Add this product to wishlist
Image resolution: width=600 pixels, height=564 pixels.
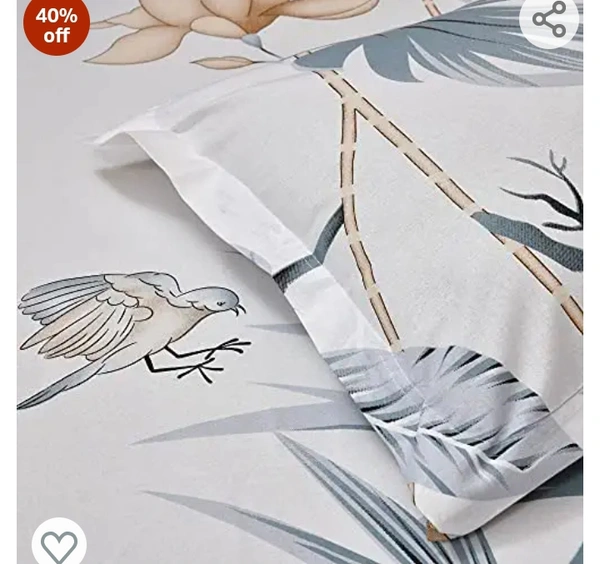pos(59,544)
